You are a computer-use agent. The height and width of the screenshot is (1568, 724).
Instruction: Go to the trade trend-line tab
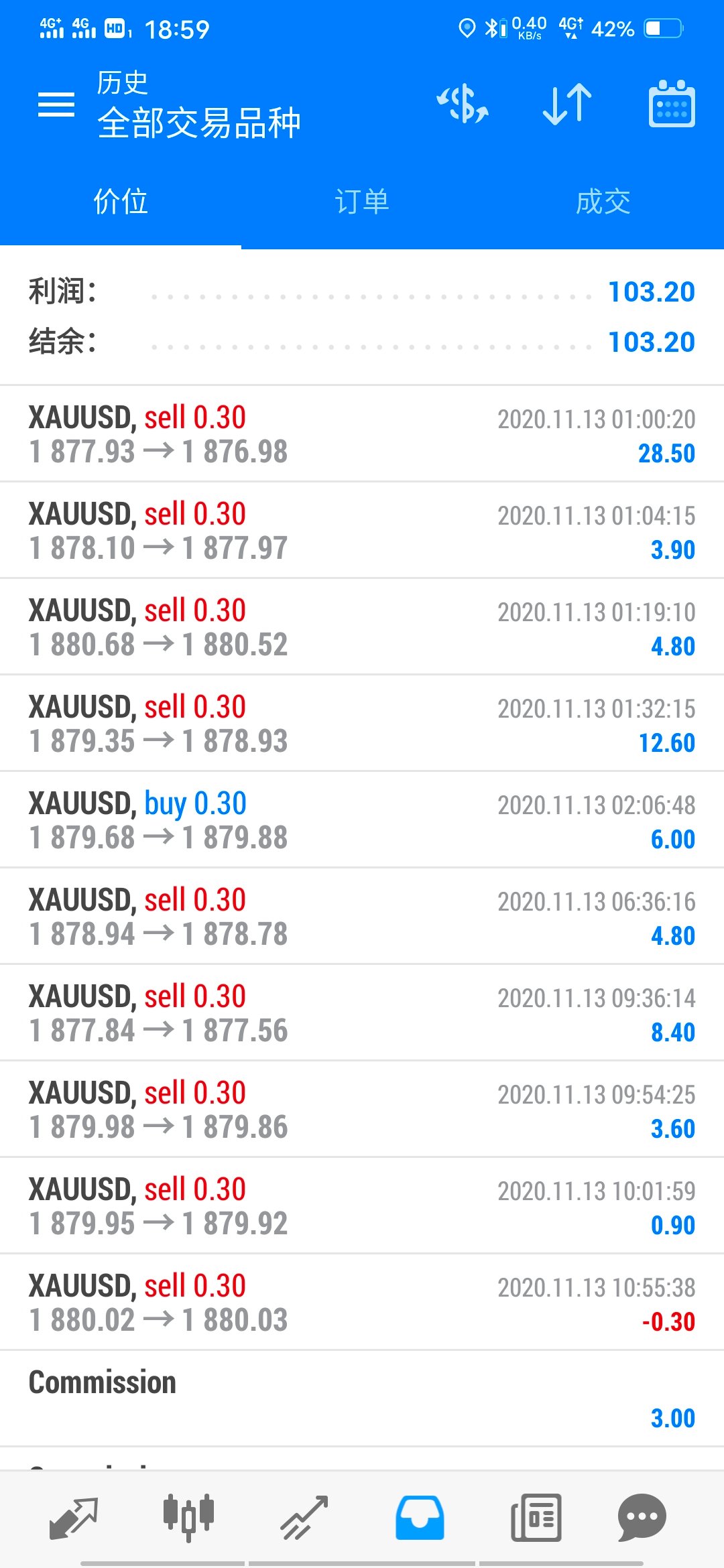pyautogui.click(x=304, y=1518)
